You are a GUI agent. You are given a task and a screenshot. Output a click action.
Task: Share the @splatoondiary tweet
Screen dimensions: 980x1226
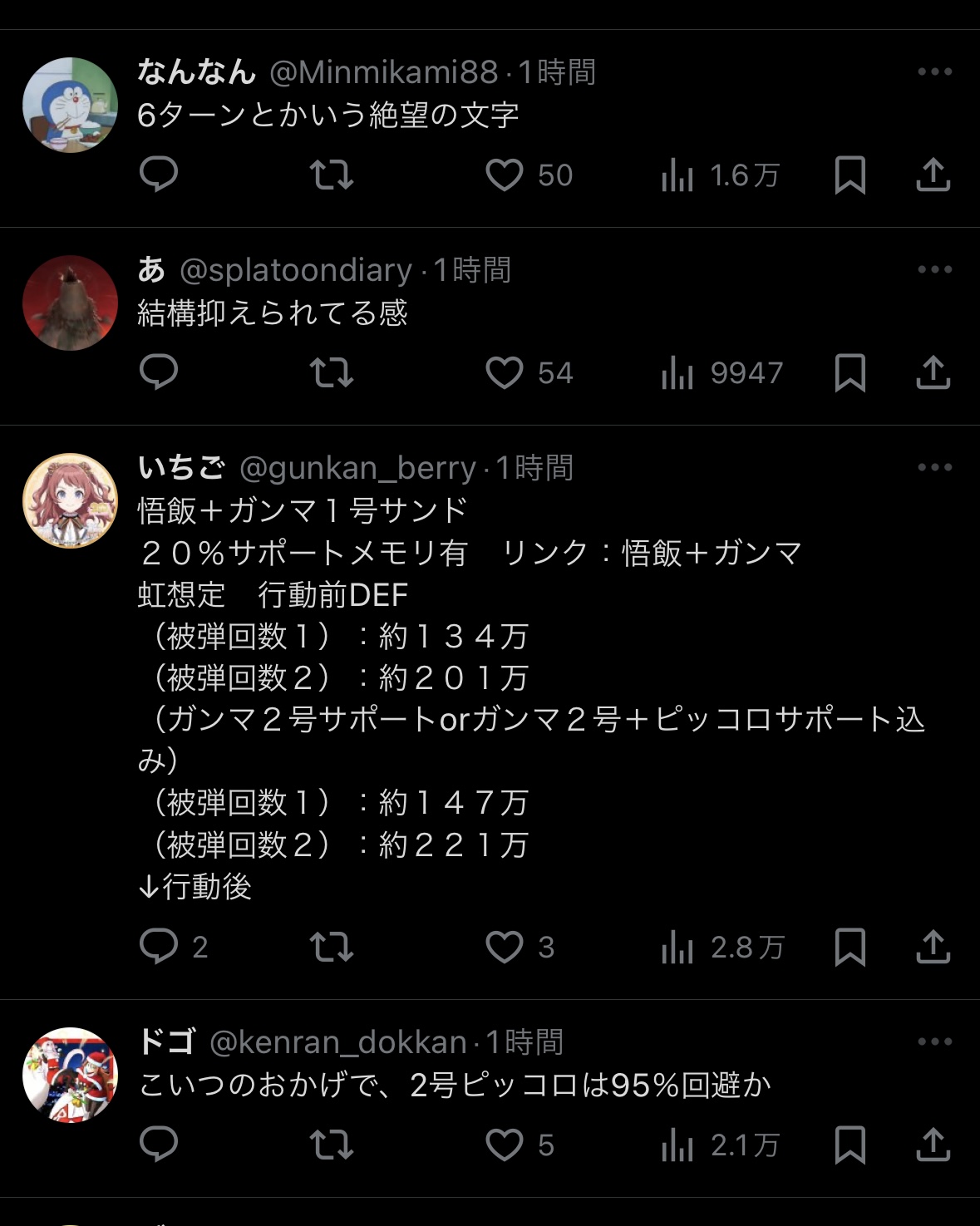tap(933, 373)
